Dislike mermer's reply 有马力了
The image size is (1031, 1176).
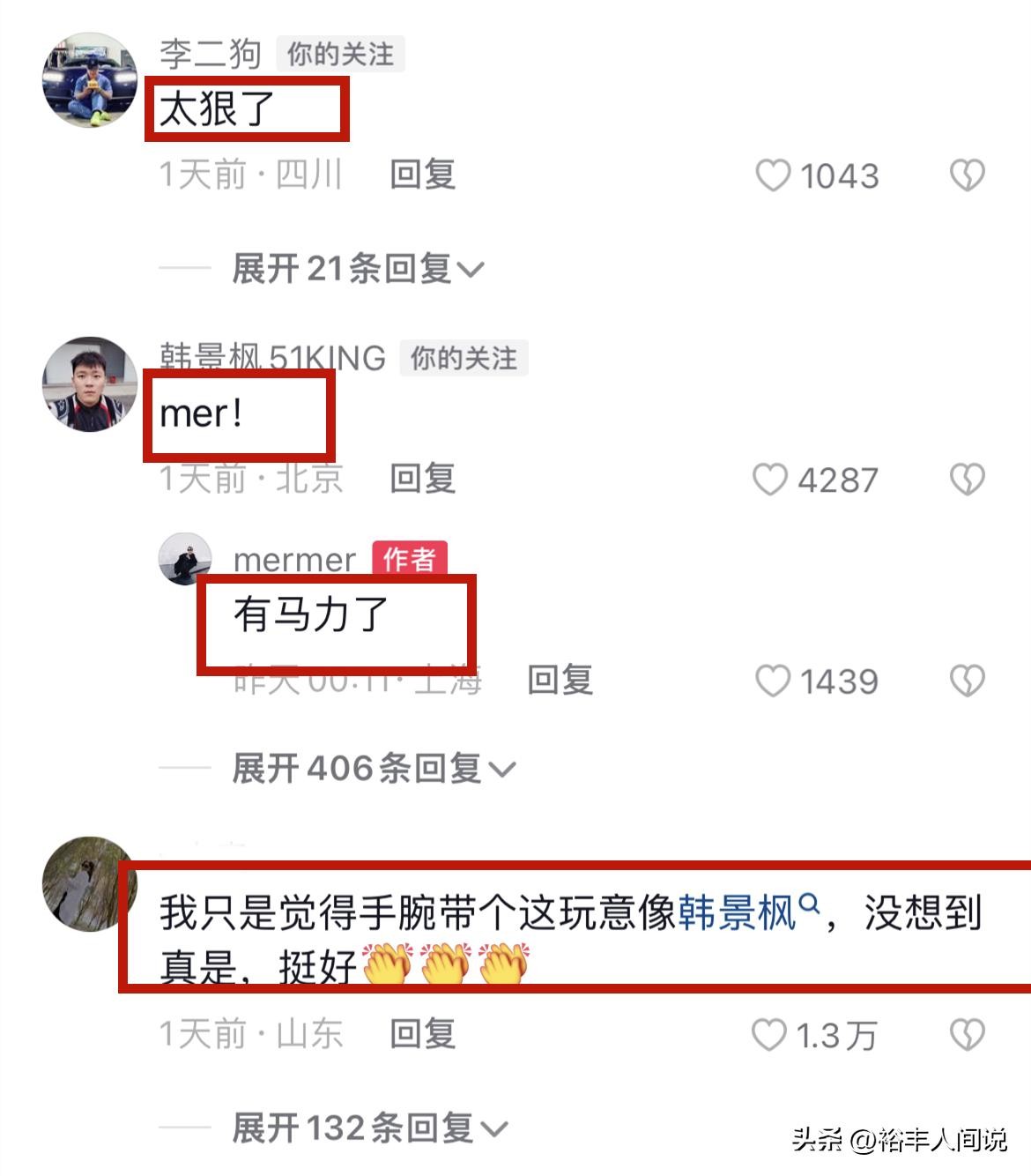tap(967, 681)
